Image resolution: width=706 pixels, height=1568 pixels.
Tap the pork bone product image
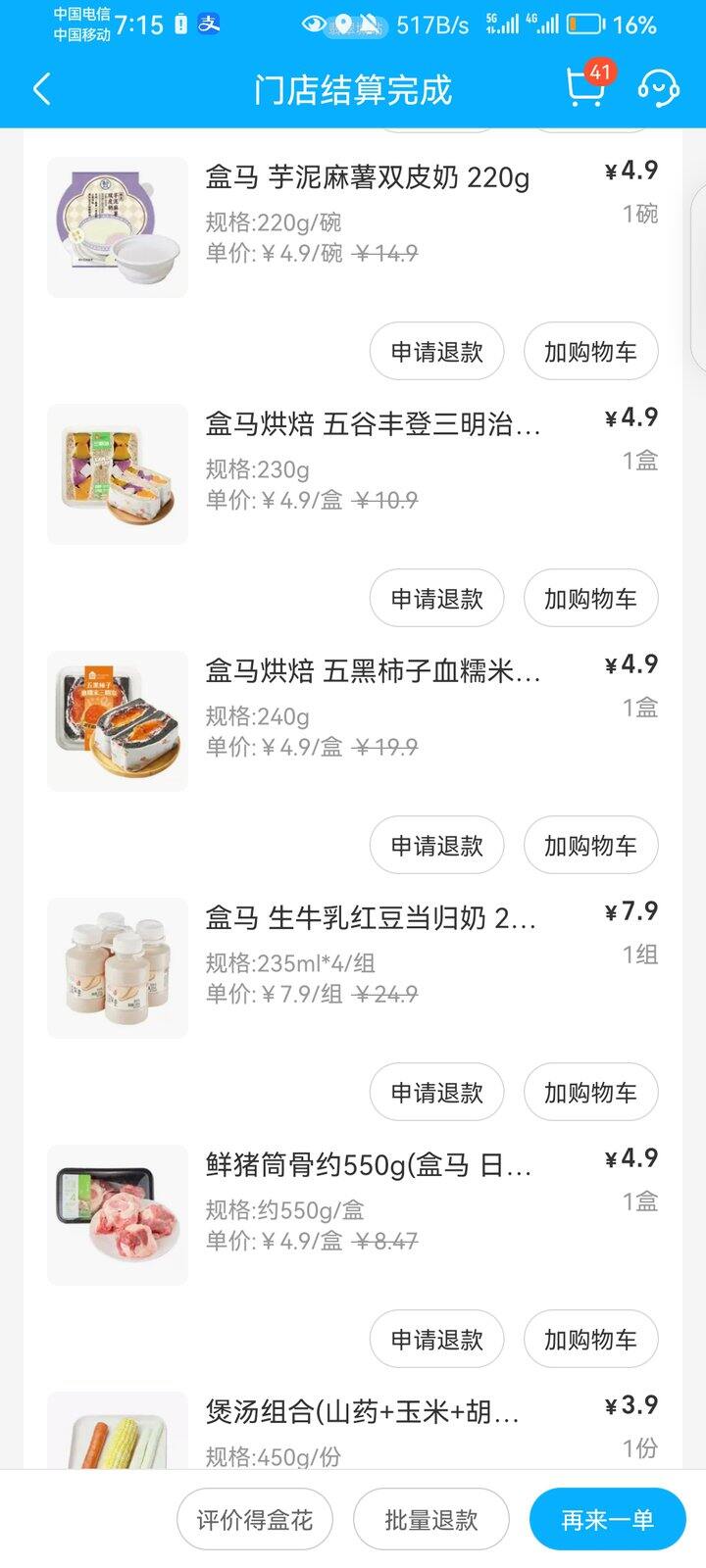click(x=117, y=1214)
